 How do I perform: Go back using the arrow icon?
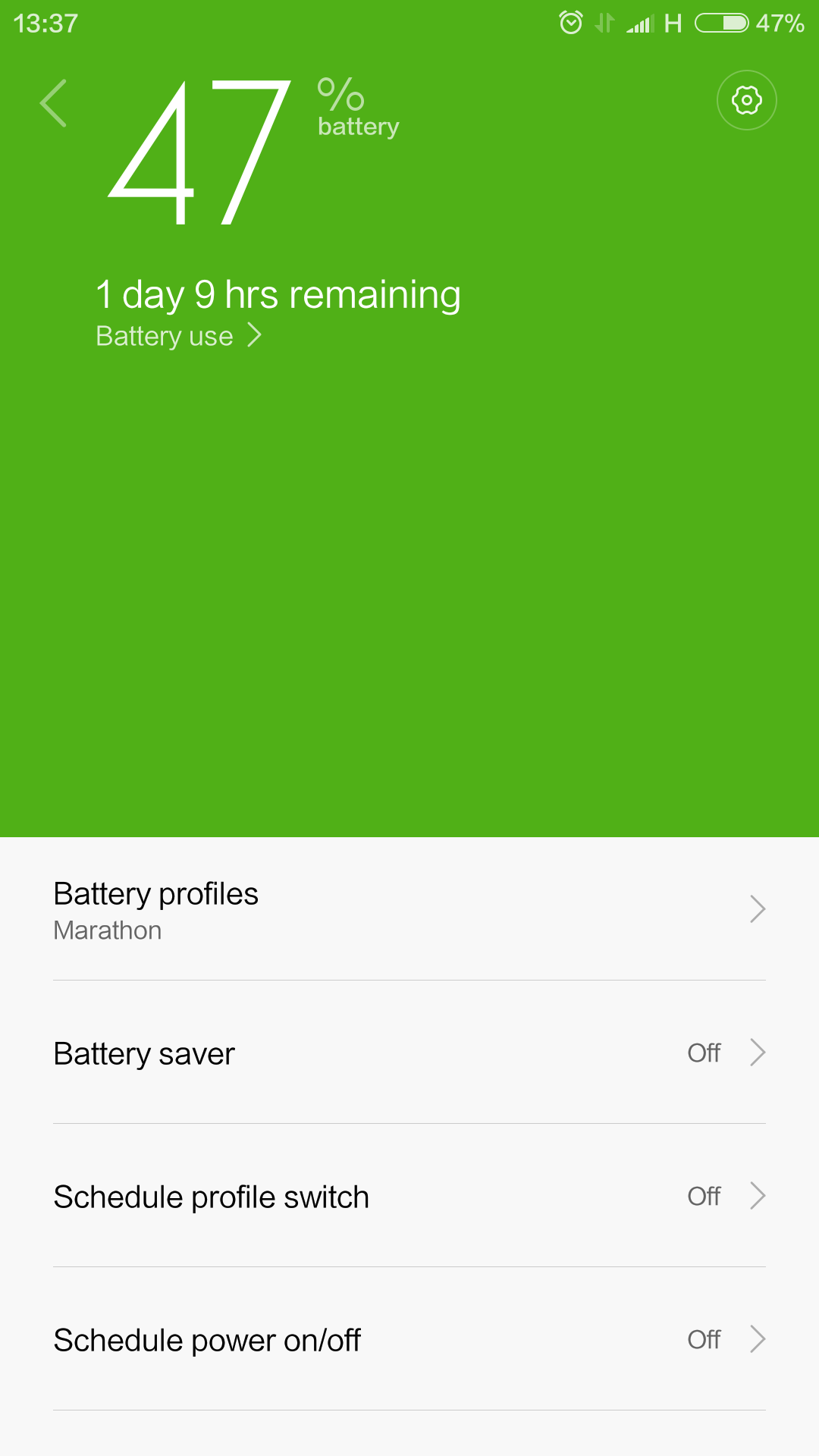(x=54, y=103)
